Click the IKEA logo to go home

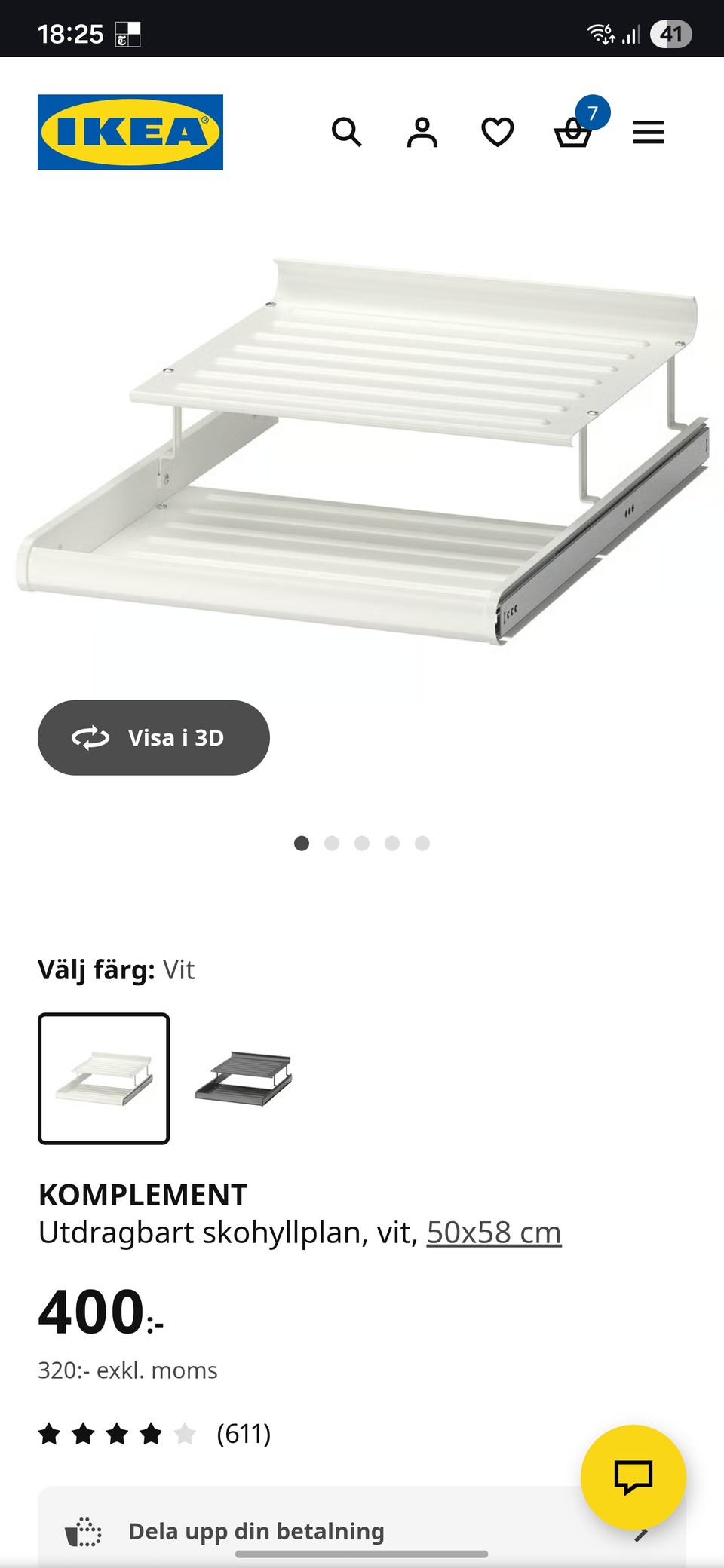pos(130,133)
